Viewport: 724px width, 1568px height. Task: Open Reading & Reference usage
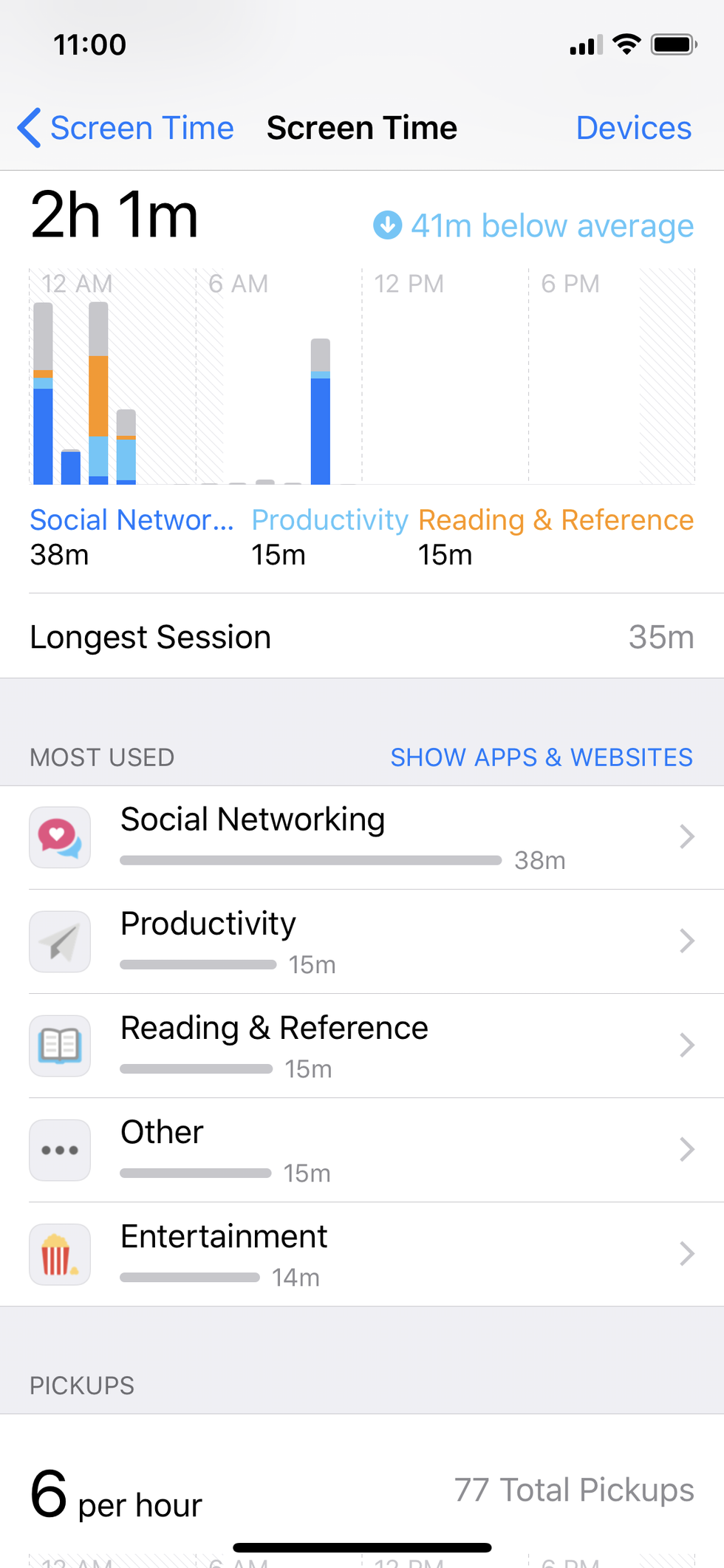coord(362,1046)
